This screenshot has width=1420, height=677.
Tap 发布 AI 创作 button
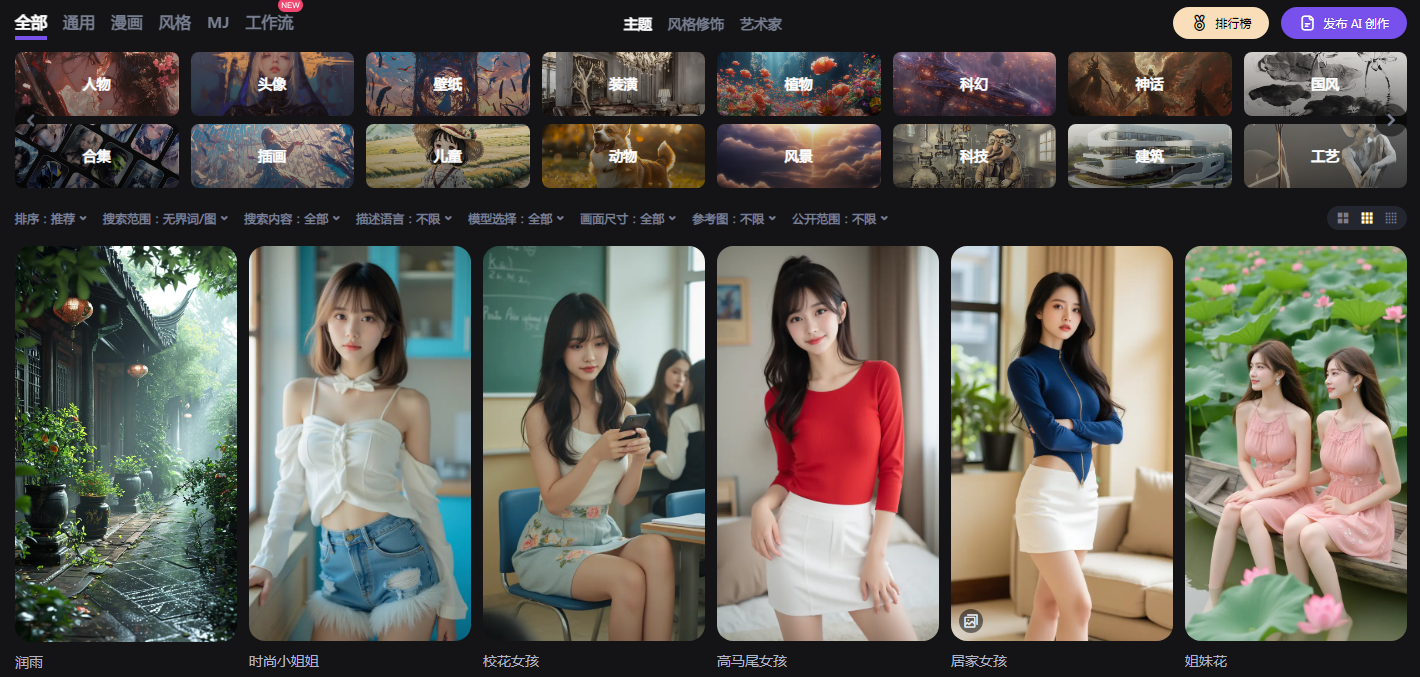1343,23
